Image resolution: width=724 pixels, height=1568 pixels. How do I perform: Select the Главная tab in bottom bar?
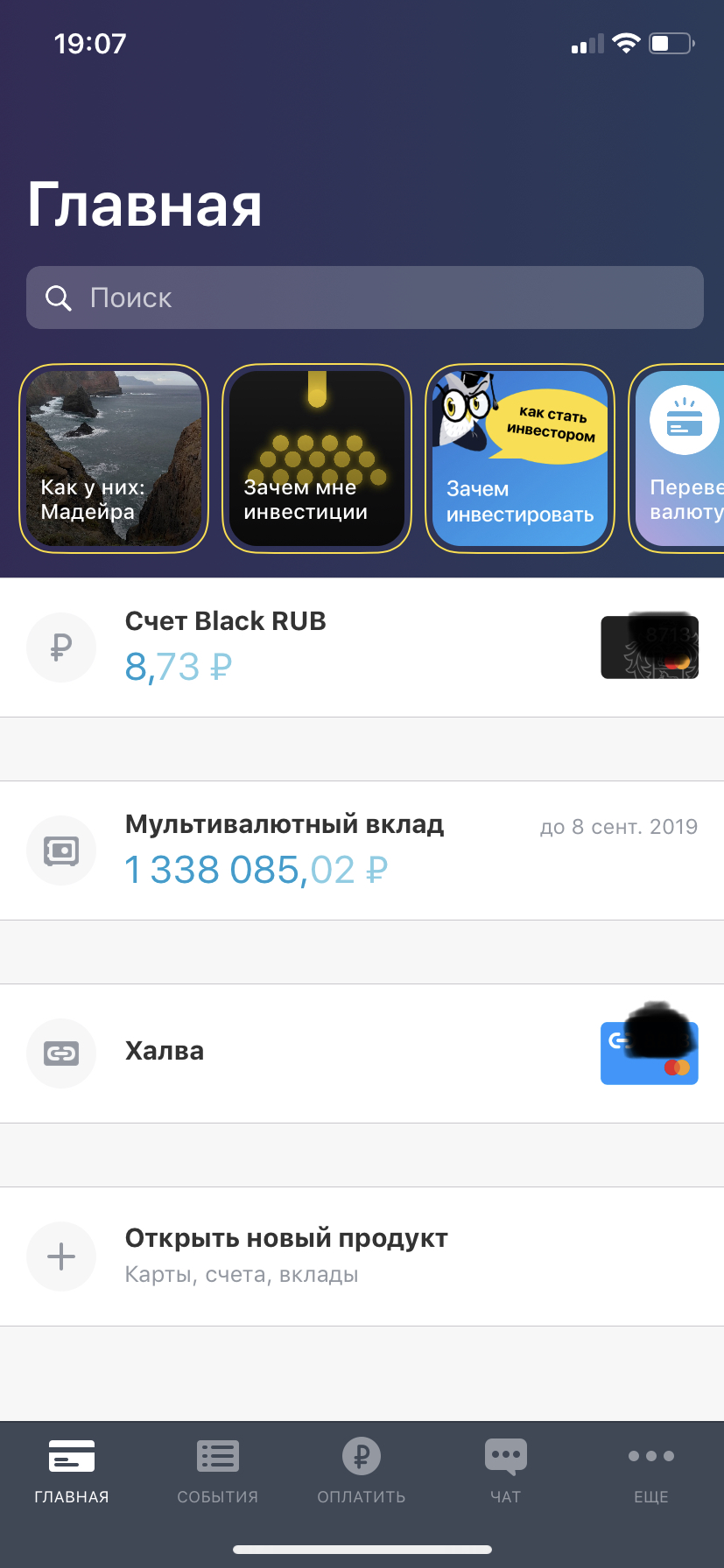point(72,1472)
